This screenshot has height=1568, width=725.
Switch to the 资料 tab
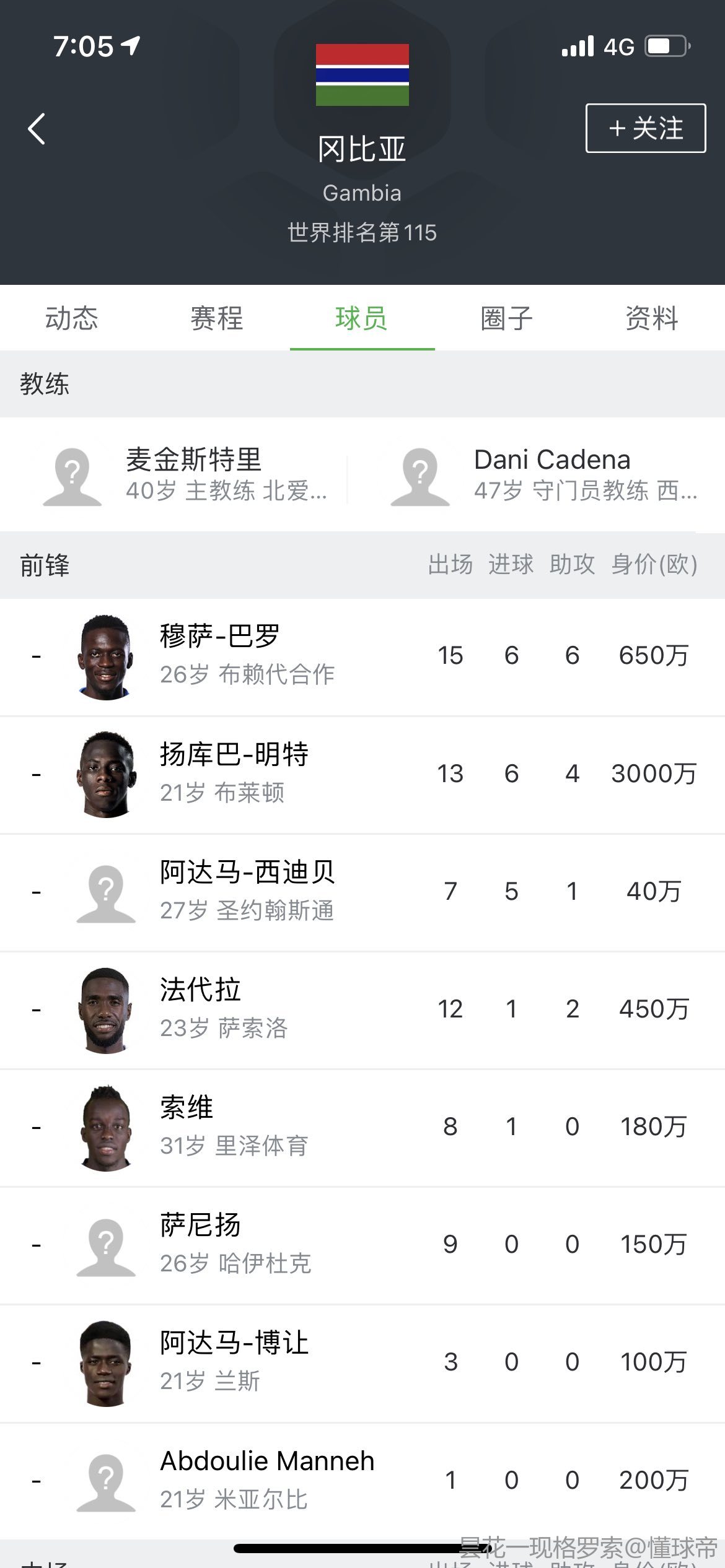pyautogui.click(x=652, y=318)
